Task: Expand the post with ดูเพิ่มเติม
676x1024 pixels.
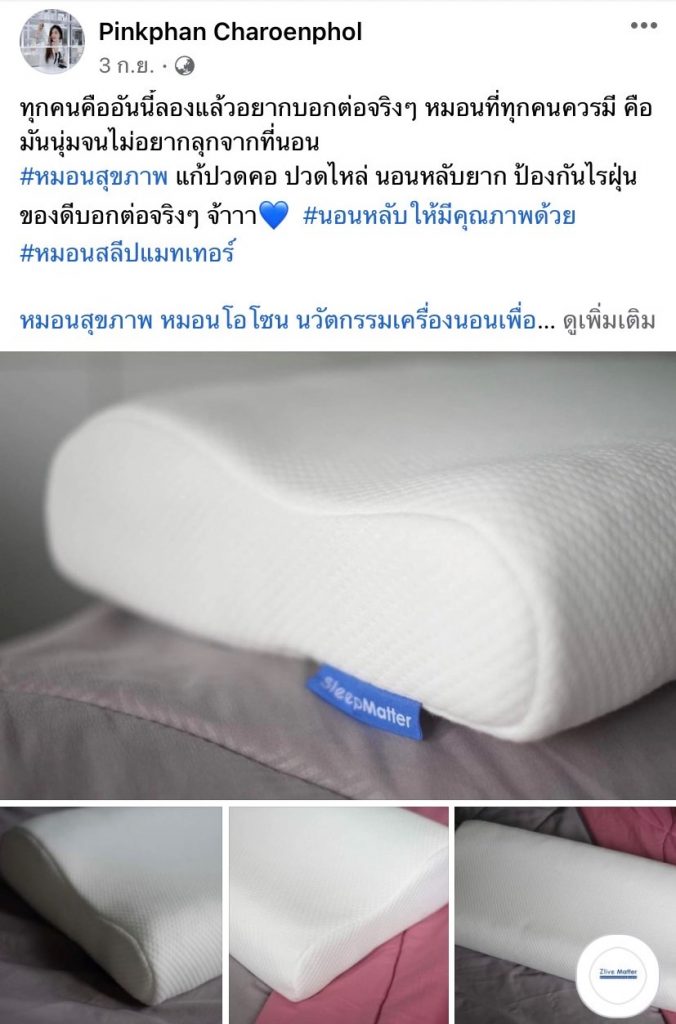Action: (610, 322)
